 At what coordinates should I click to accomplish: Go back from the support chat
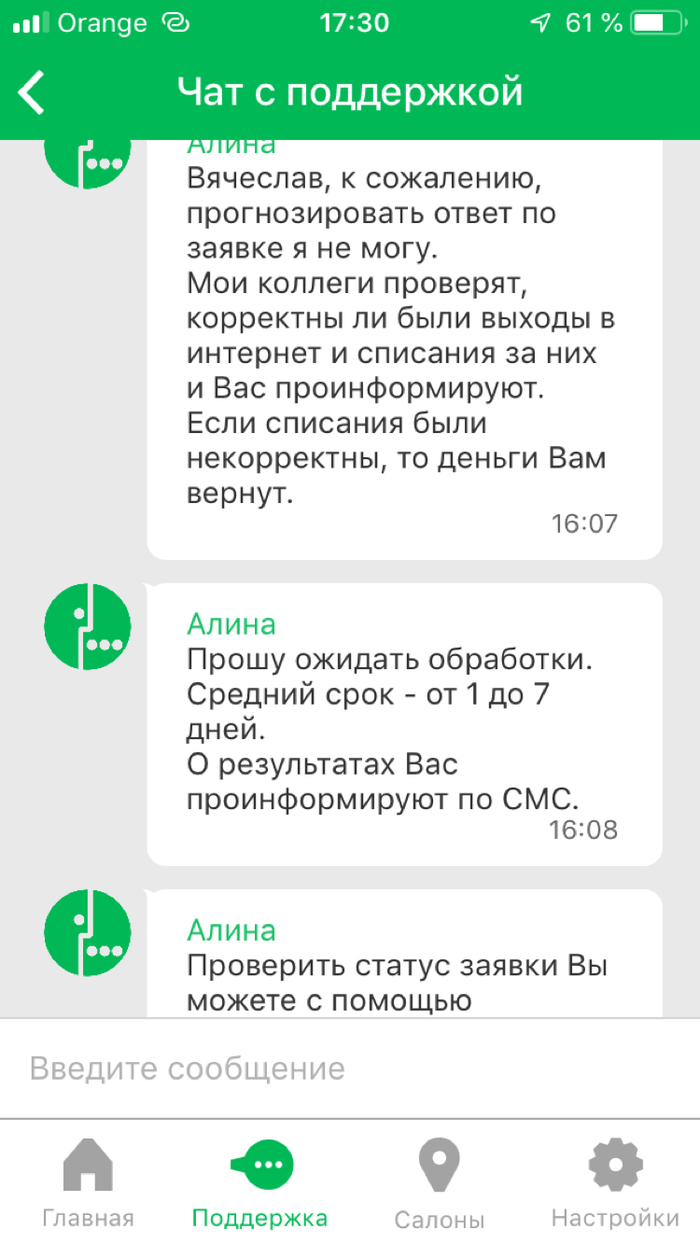pos(32,93)
